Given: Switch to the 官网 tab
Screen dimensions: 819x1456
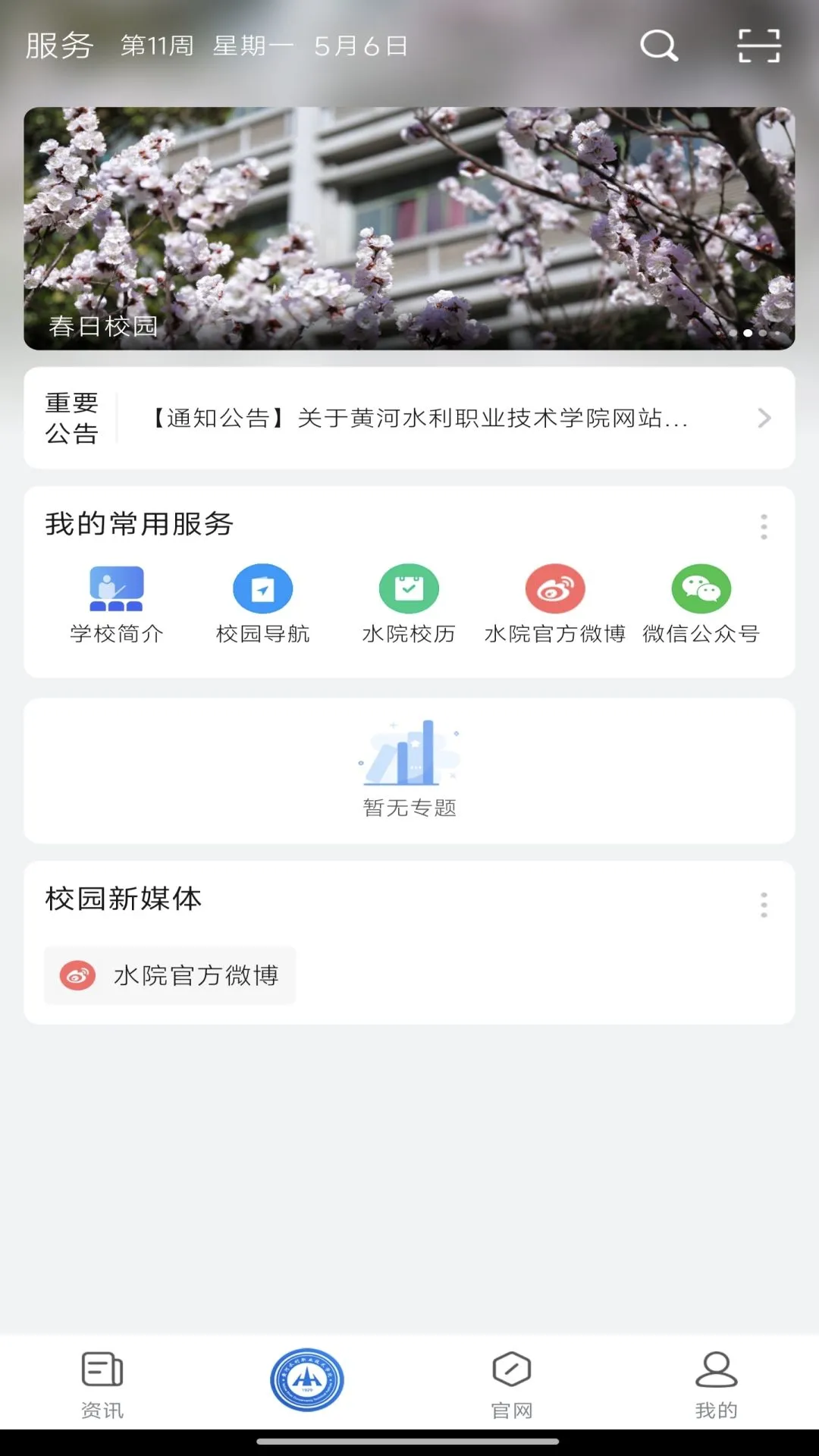Looking at the screenshot, I should pos(512,1385).
